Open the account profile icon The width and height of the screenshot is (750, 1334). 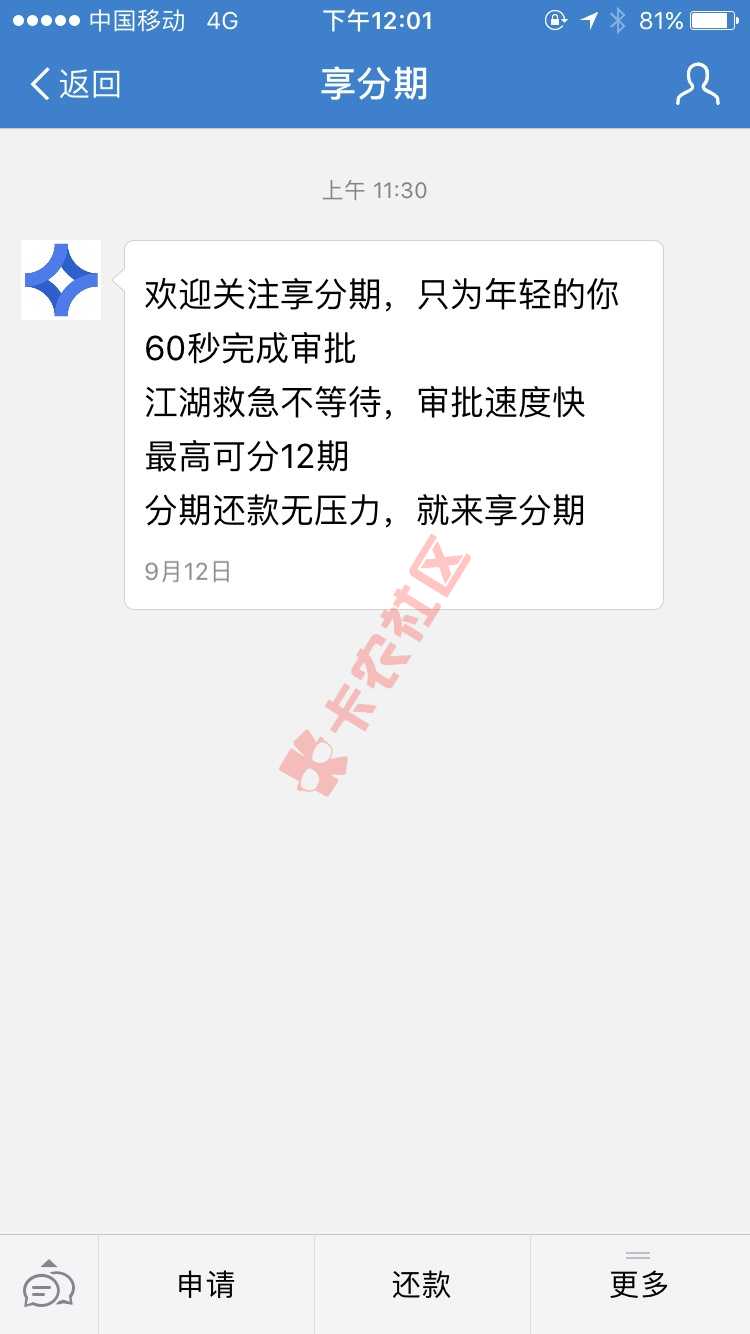(697, 84)
